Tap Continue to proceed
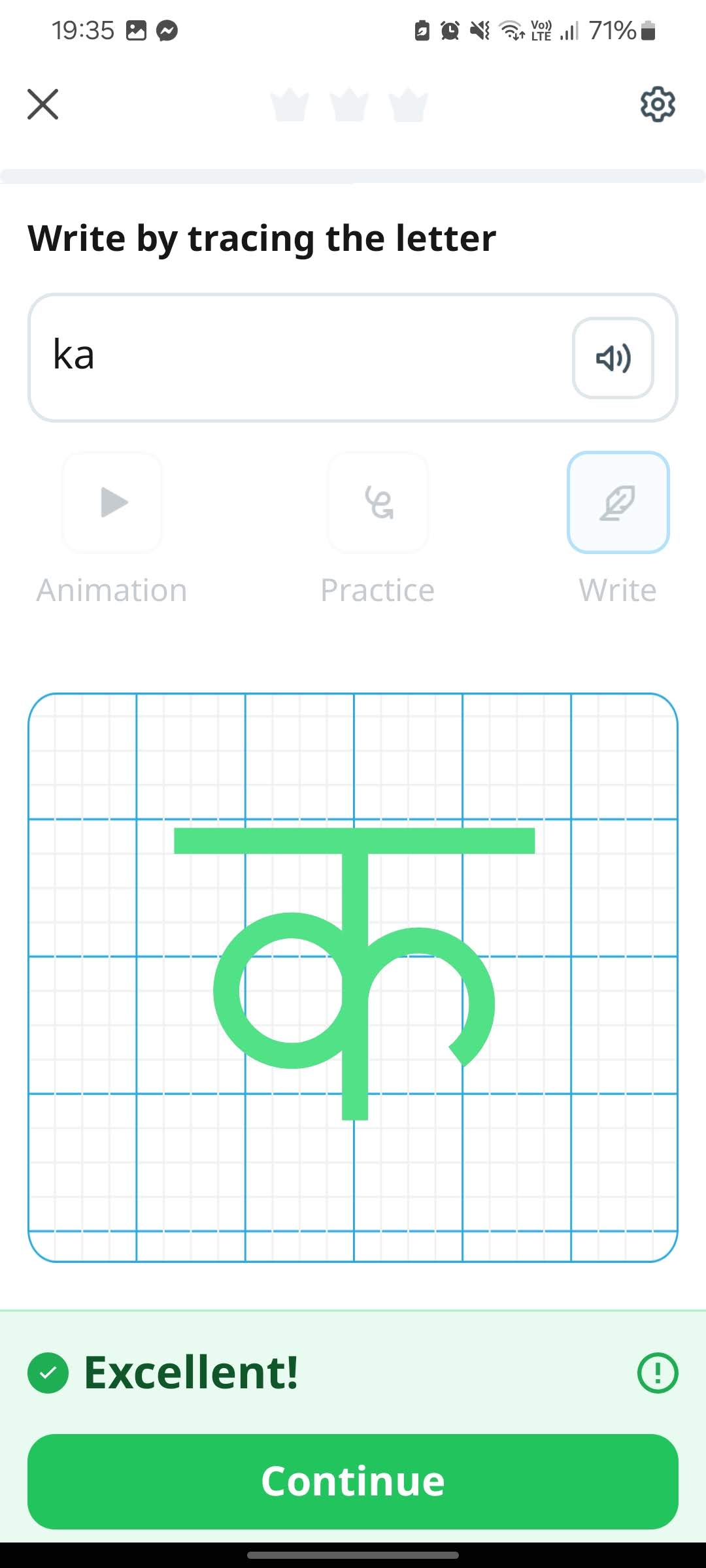The width and height of the screenshot is (706, 1568). pos(353,1481)
